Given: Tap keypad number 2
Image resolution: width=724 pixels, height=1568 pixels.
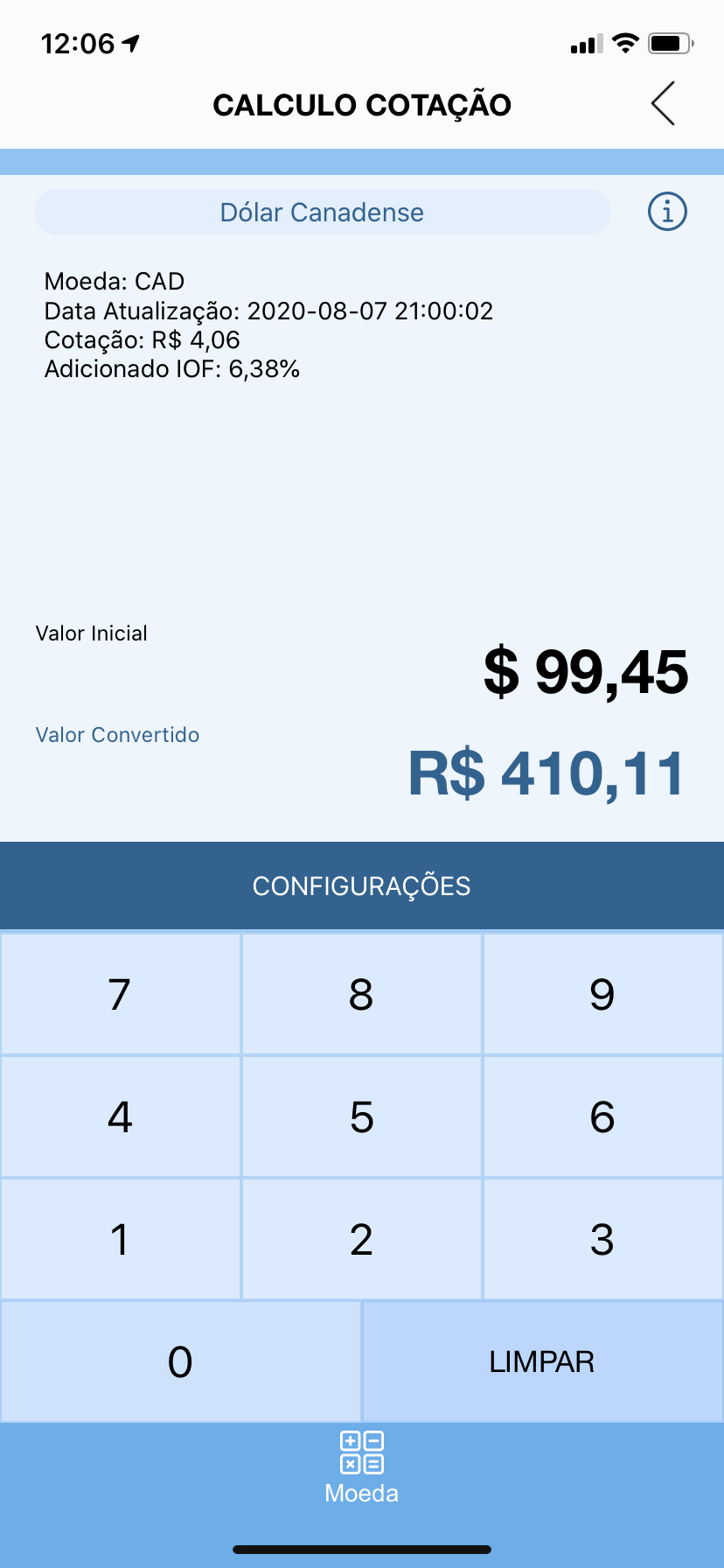Looking at the screenshot, I should point(362,1239).
